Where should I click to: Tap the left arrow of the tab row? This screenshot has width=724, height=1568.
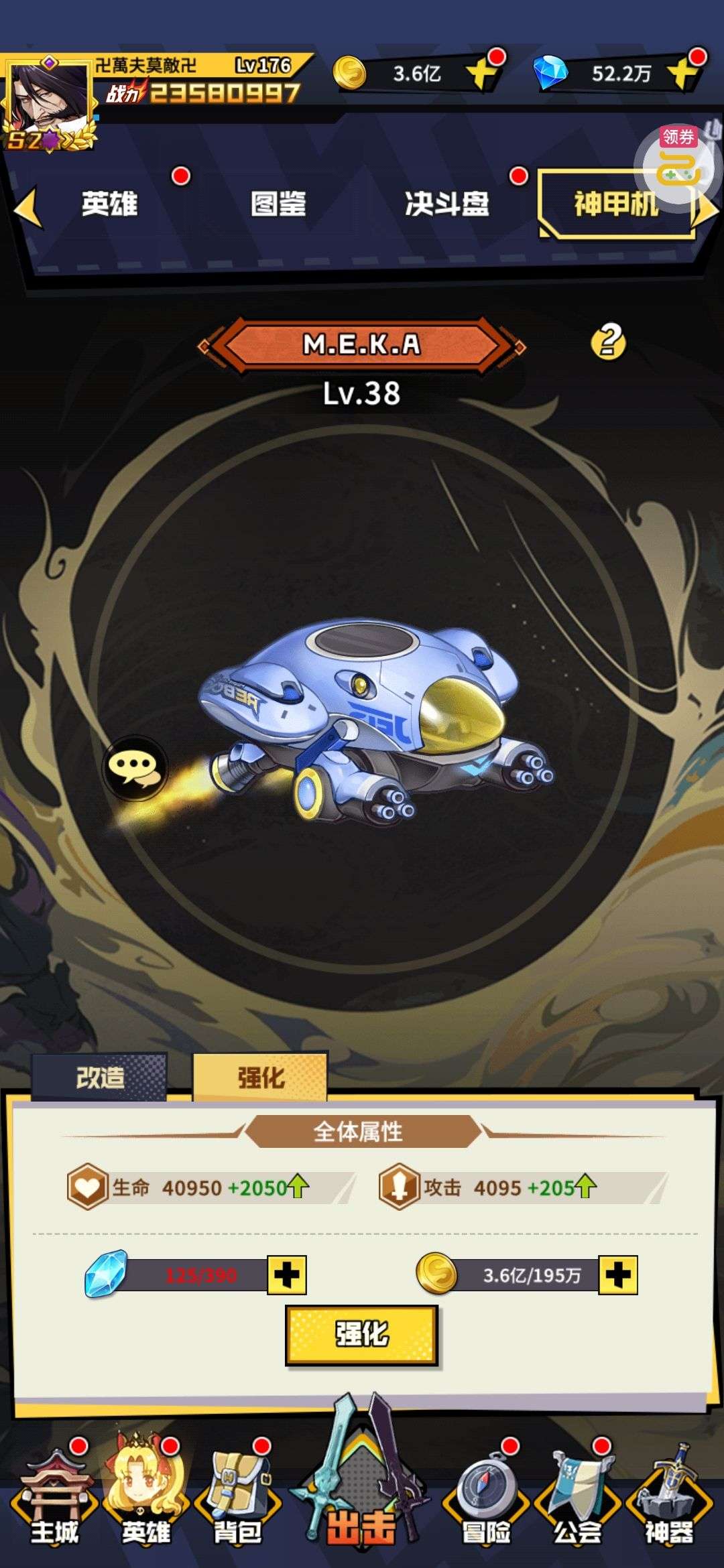[28, 208]
